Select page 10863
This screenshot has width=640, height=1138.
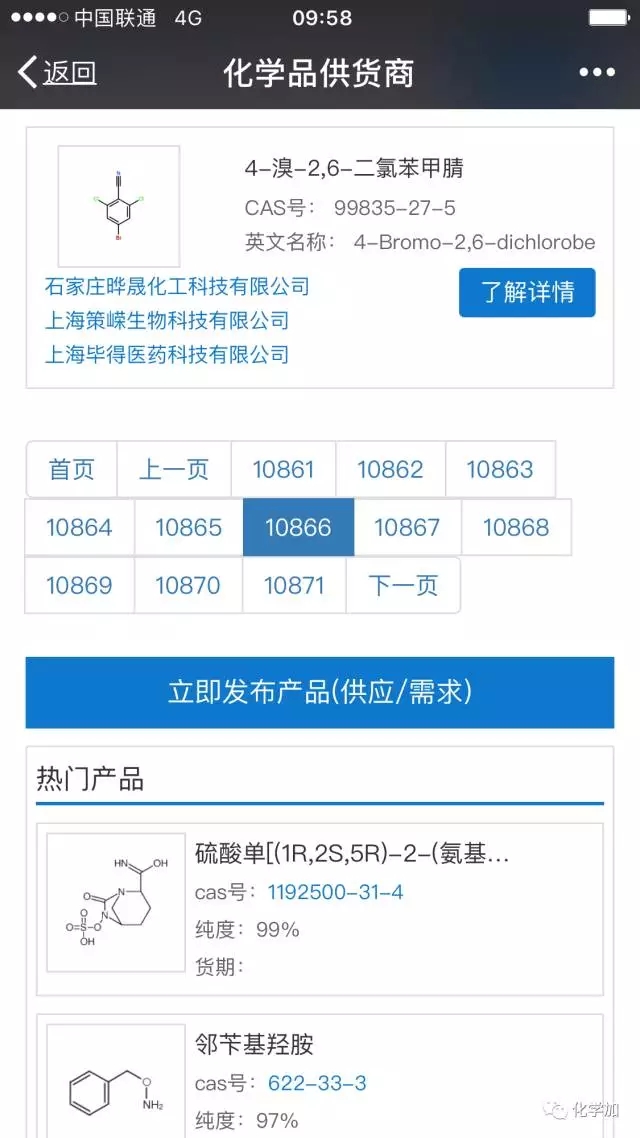pyautogui.click(x=500, y=469)
